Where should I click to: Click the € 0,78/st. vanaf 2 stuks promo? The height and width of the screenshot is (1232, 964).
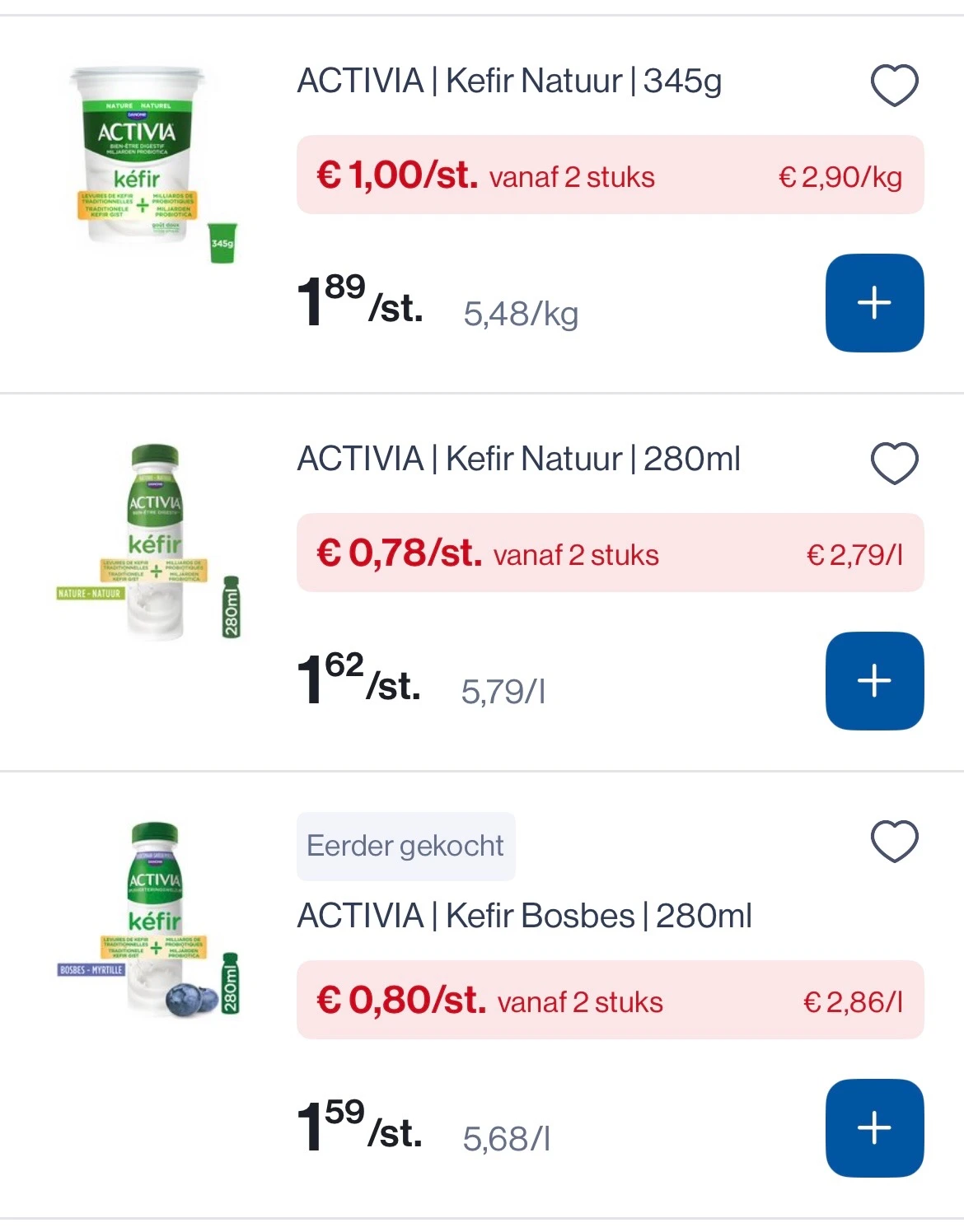610,554
